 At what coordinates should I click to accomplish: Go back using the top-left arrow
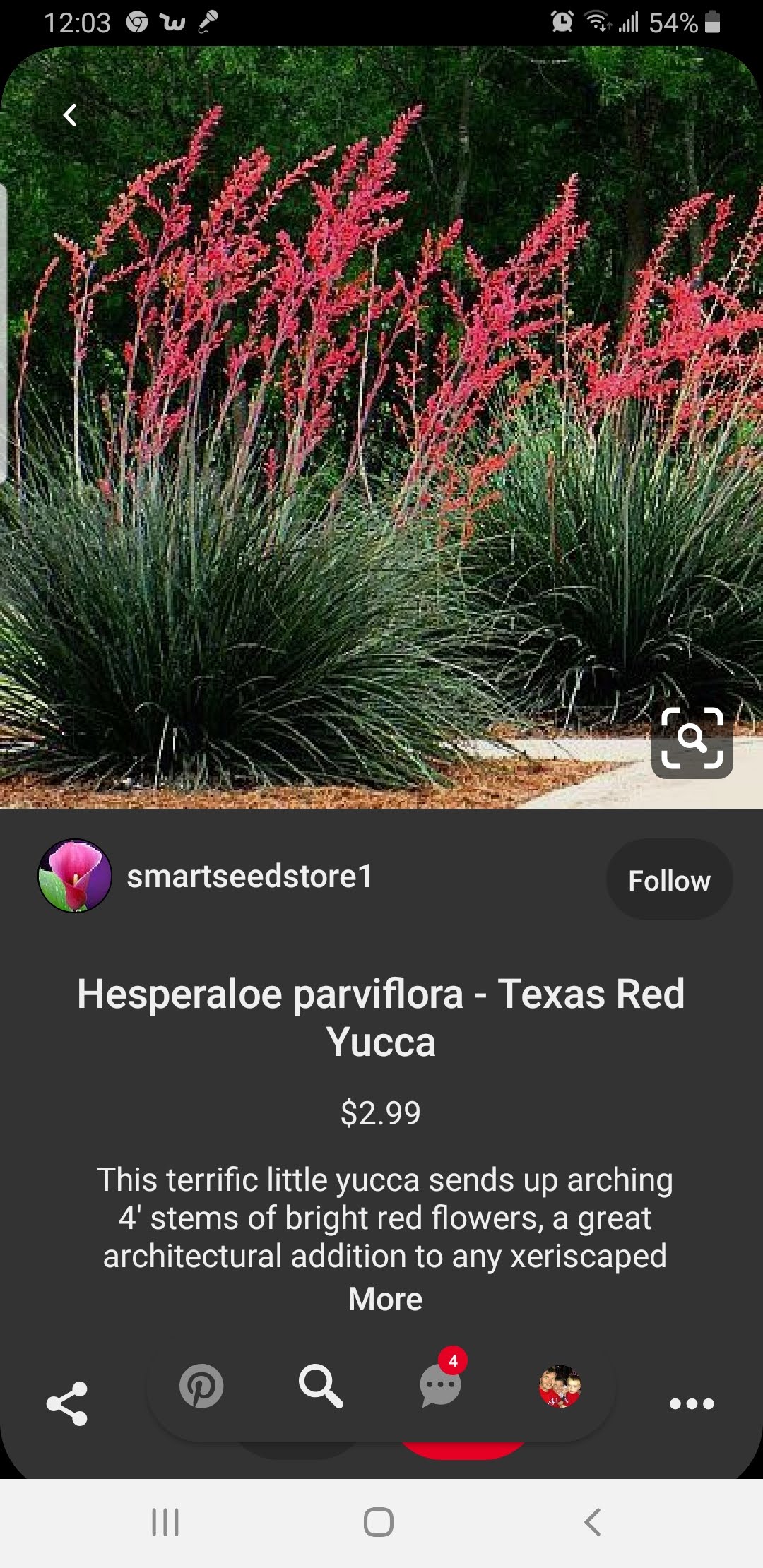pos(69,115)
